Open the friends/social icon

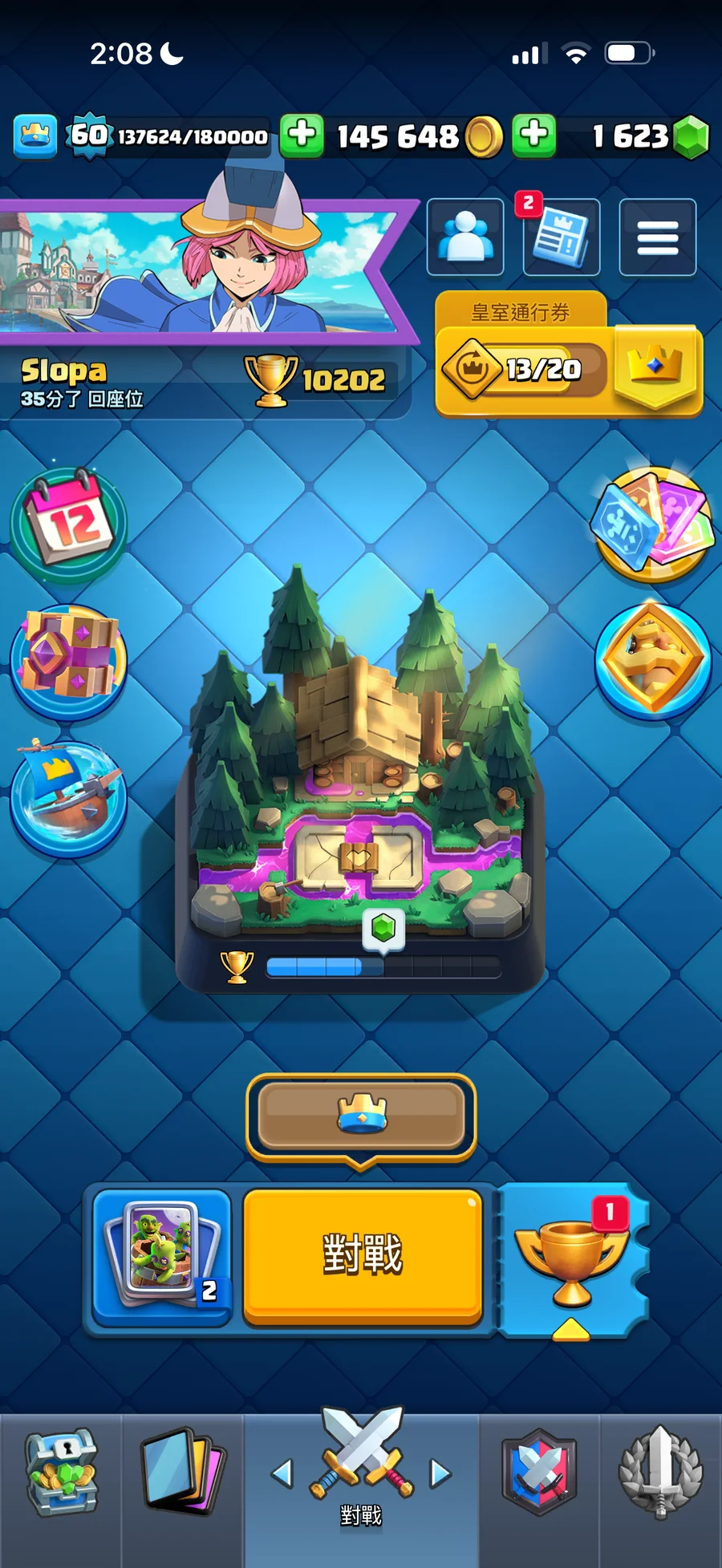click(x=465, y=237)
